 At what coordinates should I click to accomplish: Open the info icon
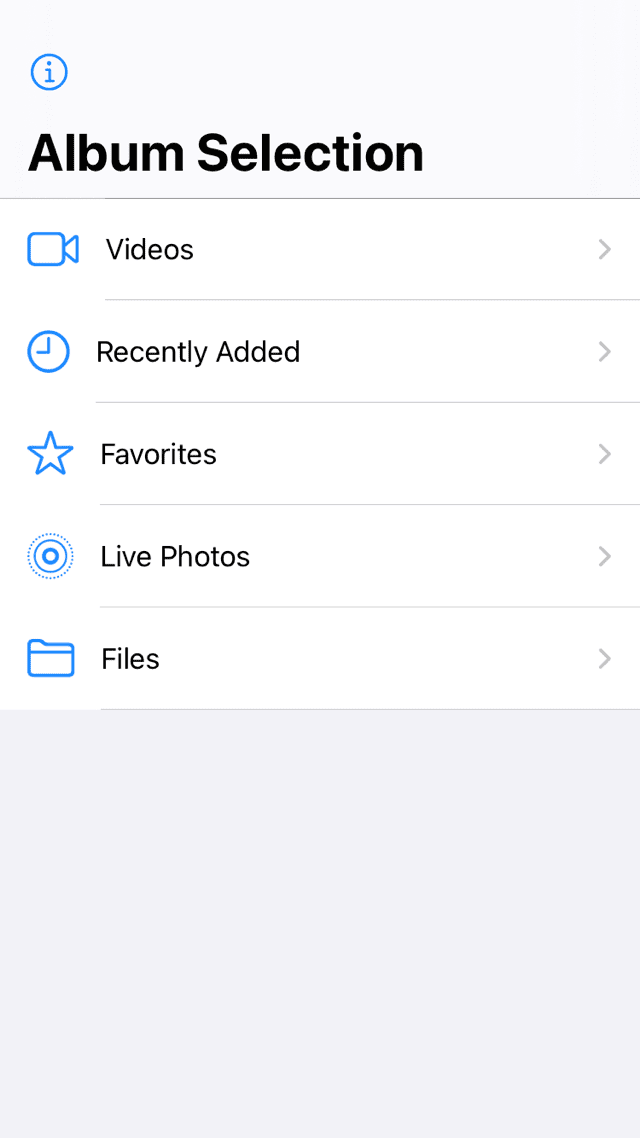point(49,72)
